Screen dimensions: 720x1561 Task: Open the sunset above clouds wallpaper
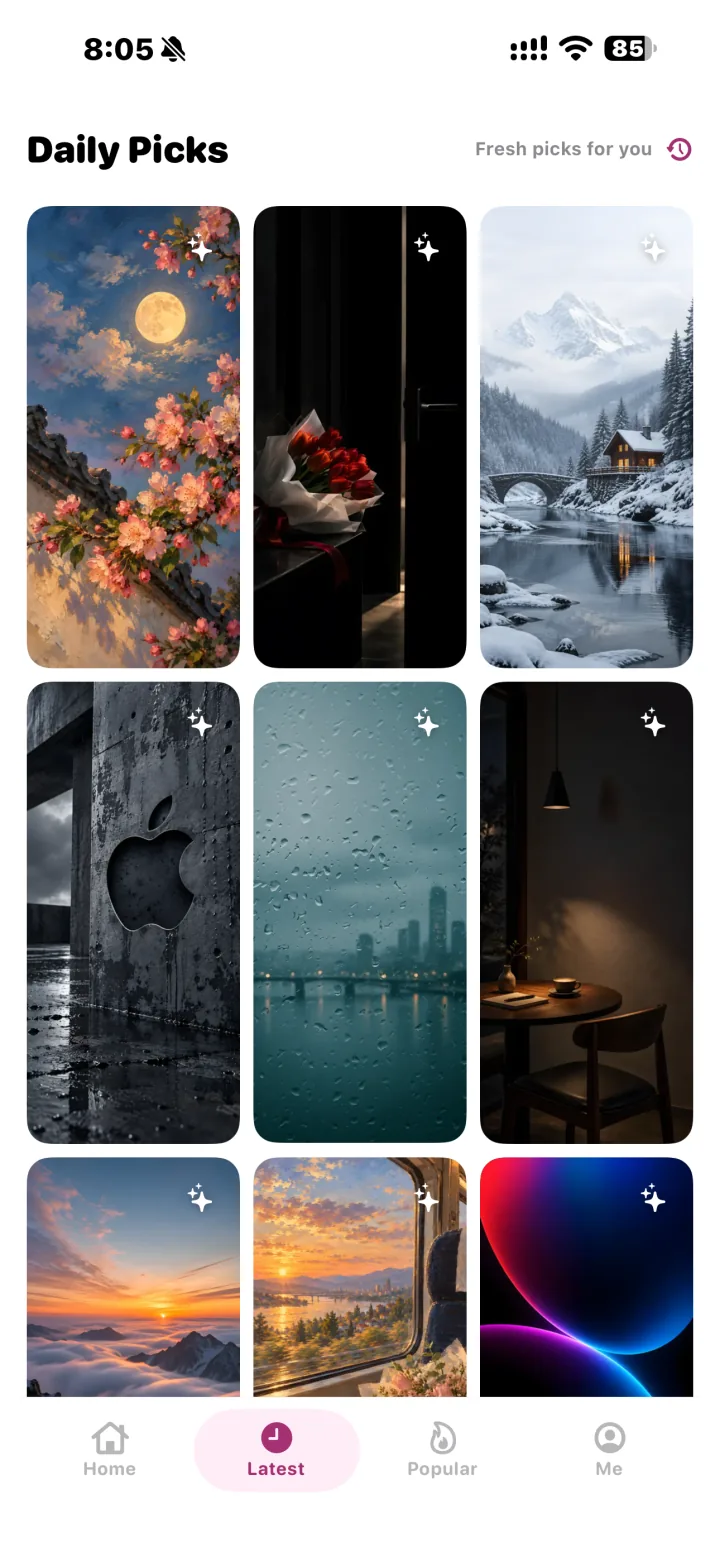pos(133,1277)
